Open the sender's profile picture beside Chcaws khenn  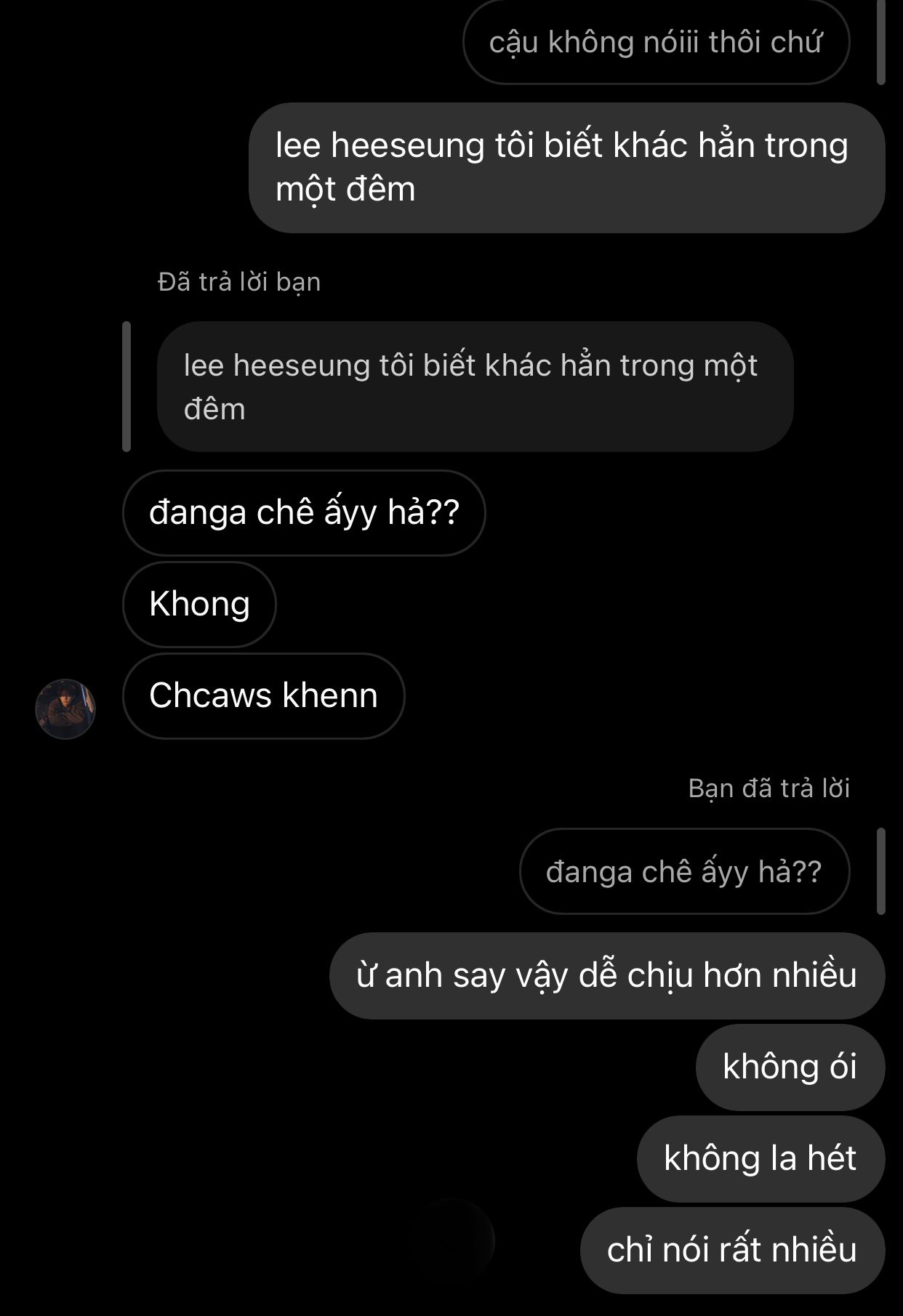65,709
